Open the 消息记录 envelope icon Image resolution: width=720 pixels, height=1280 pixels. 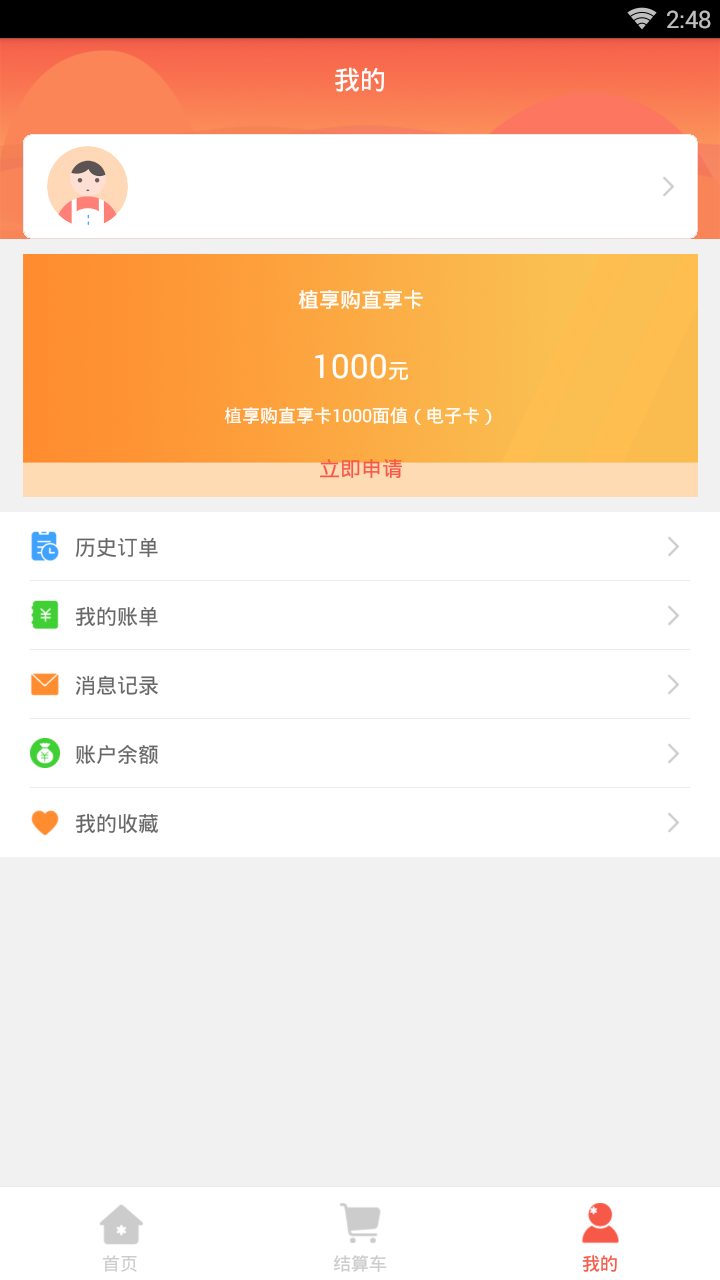pyautogui.click(x=44, y=684)
